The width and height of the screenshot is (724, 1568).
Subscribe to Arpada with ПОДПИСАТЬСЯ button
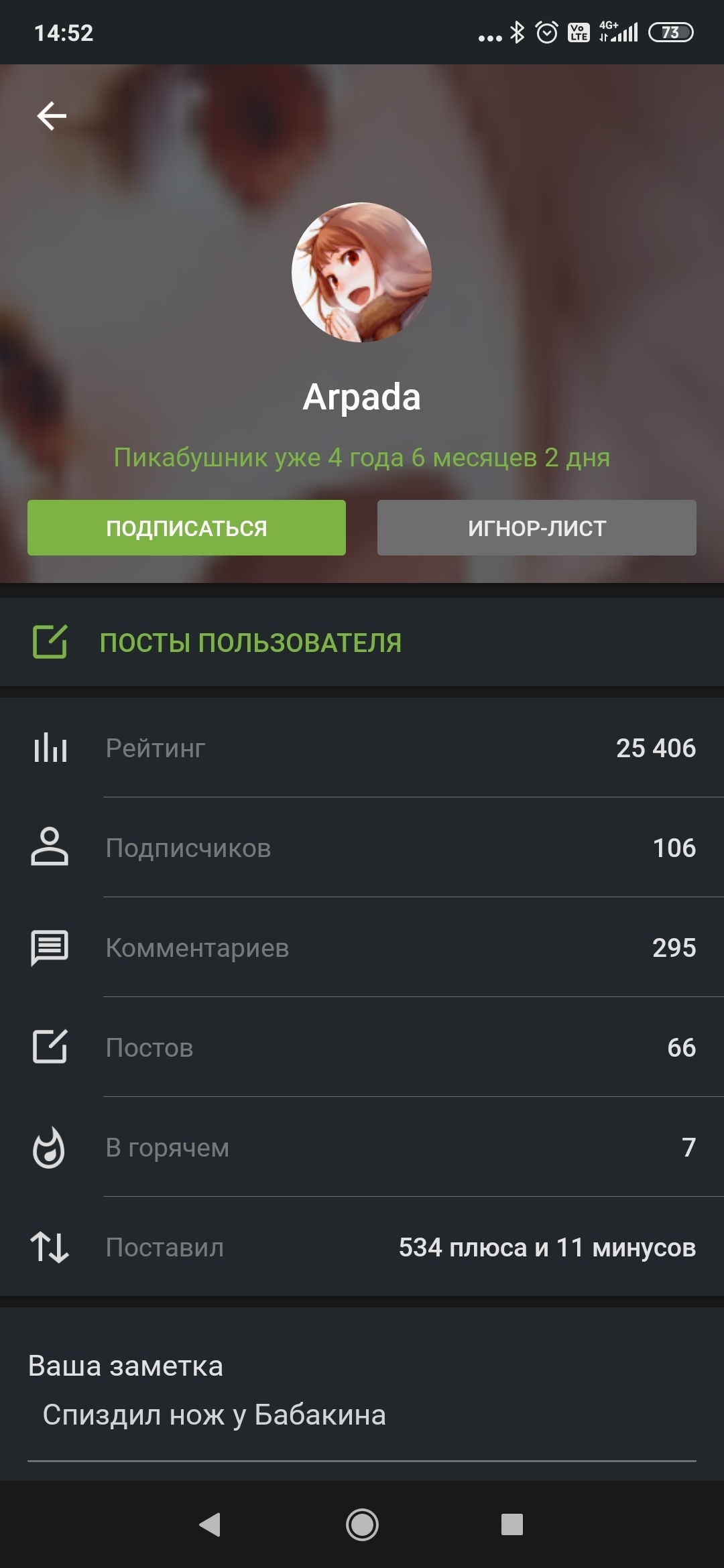[186, 528]
